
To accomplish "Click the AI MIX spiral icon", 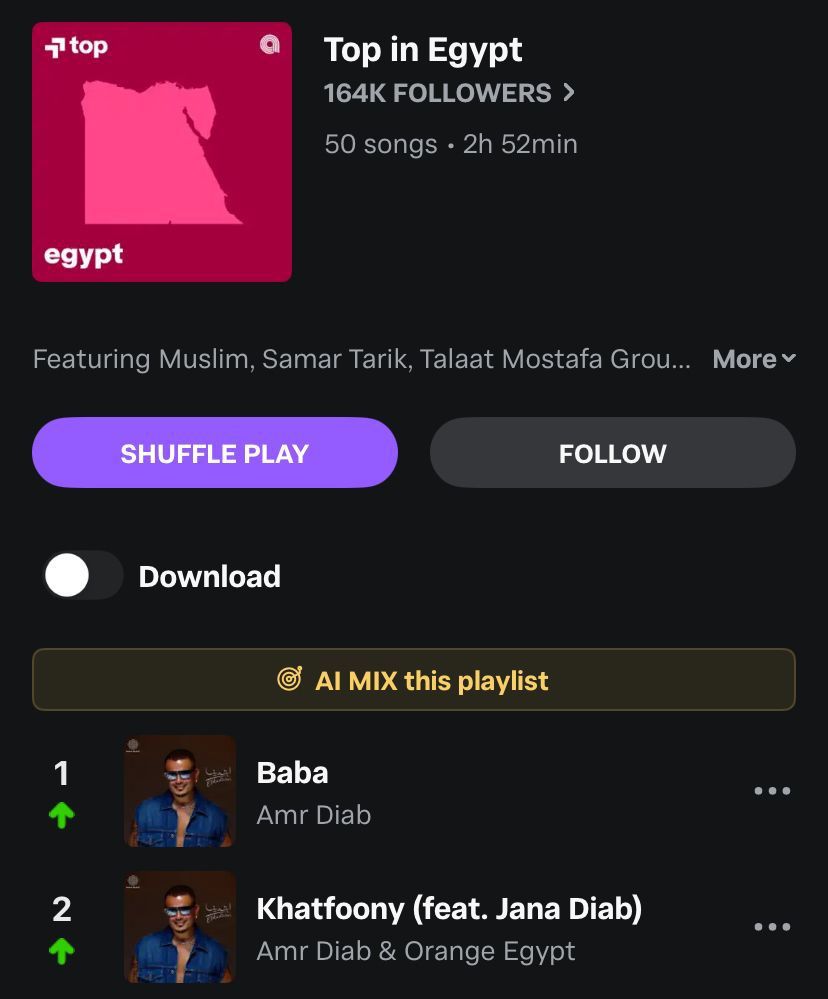I will [x=291, y=678].
